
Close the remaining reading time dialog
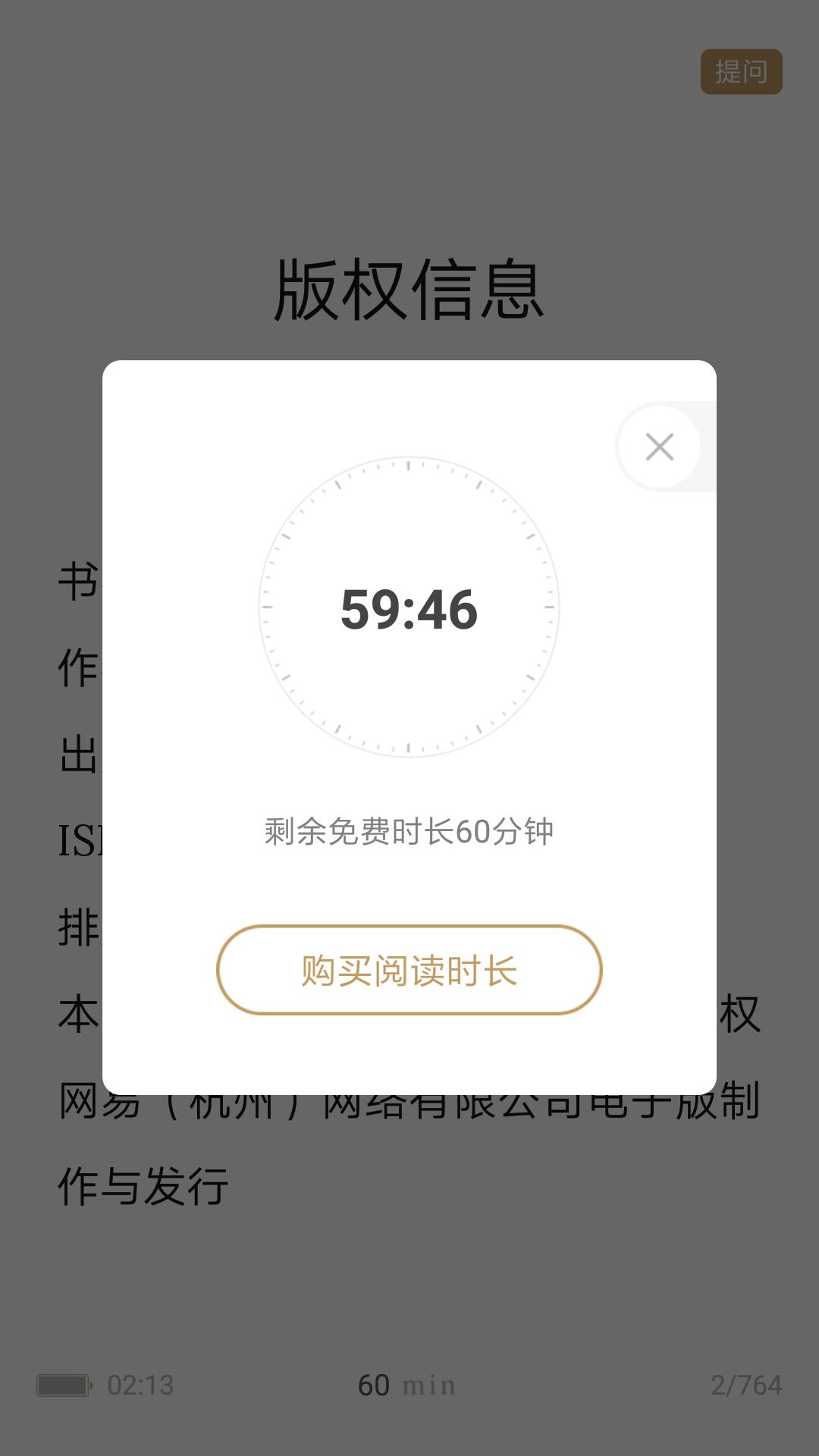659,447
